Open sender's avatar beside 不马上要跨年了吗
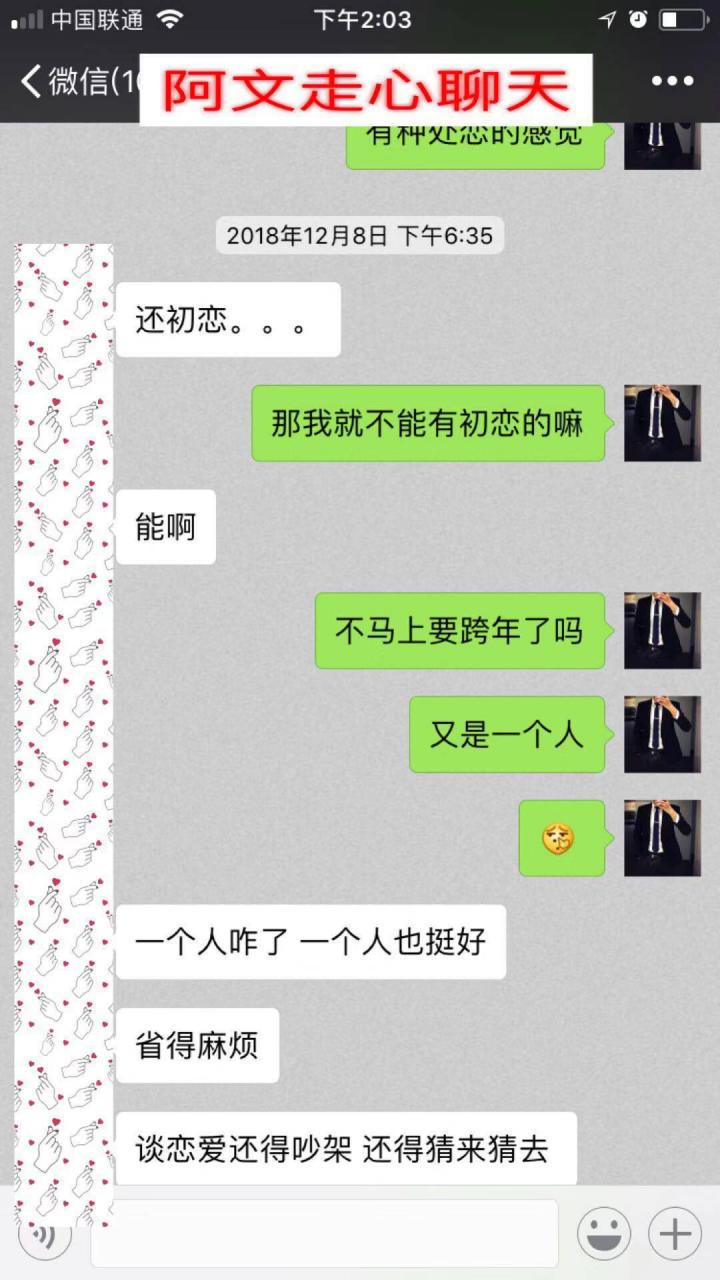This screenshot has width=720, height=1280. (662, 631)
